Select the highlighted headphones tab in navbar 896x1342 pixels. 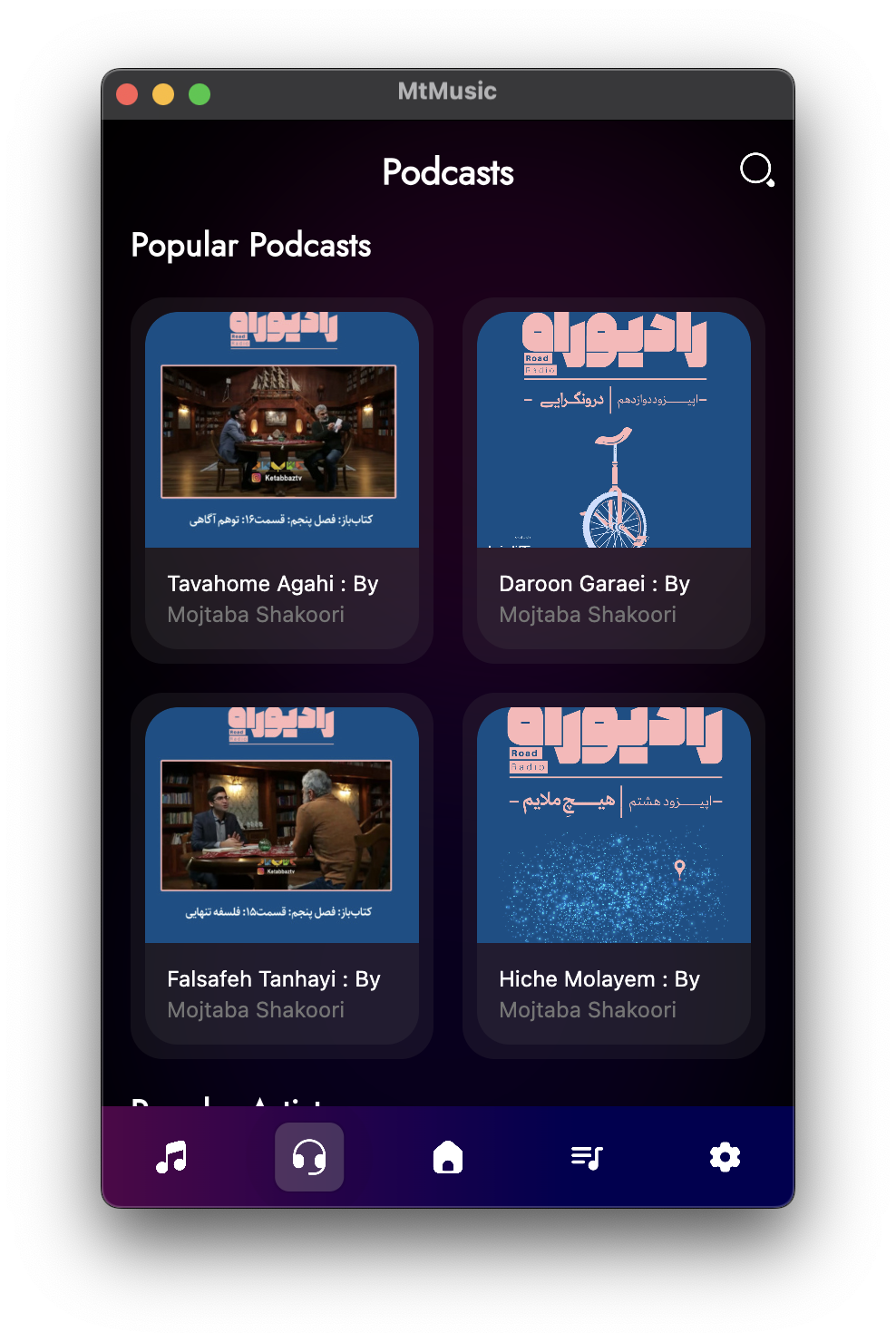pos(309,1156)
